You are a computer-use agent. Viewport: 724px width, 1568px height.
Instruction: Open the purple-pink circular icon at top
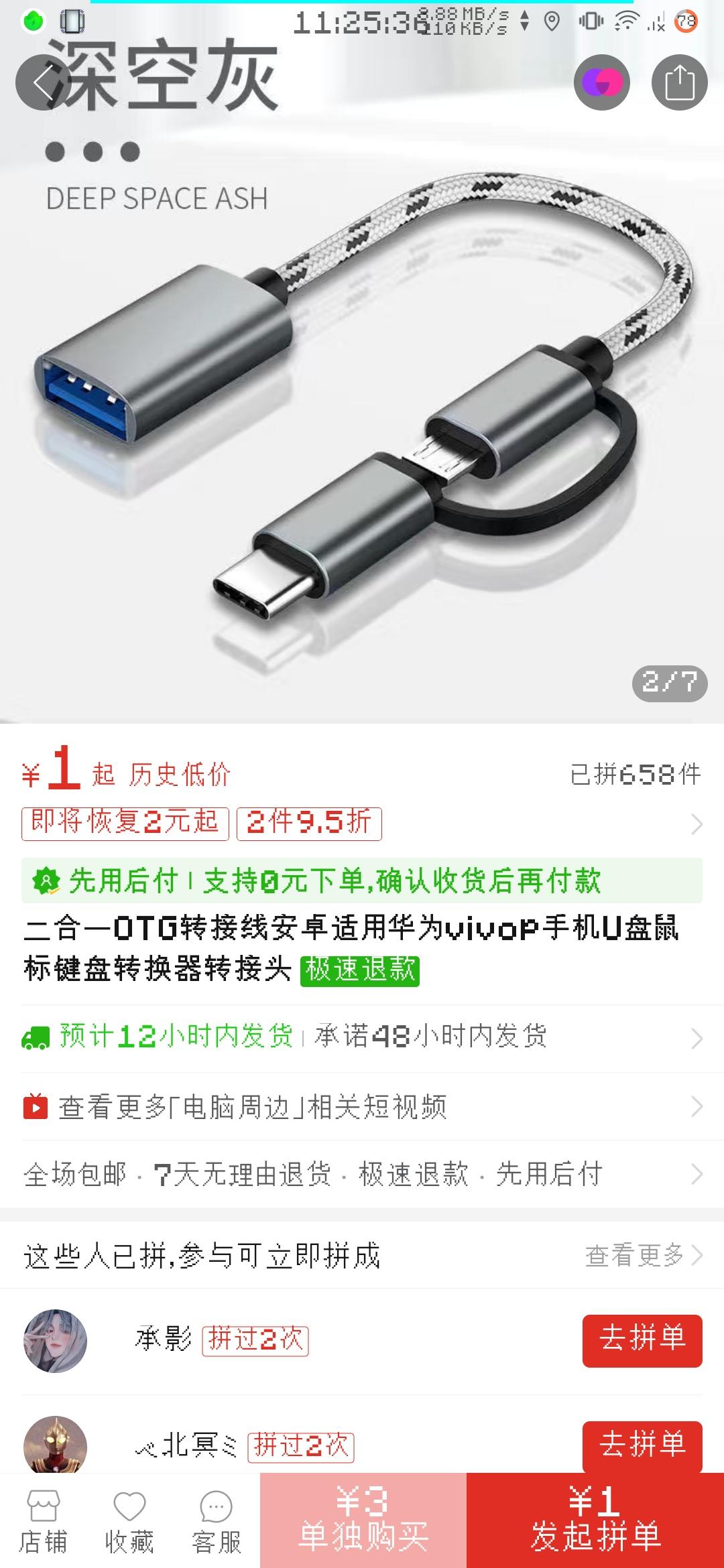pos(601,83)
